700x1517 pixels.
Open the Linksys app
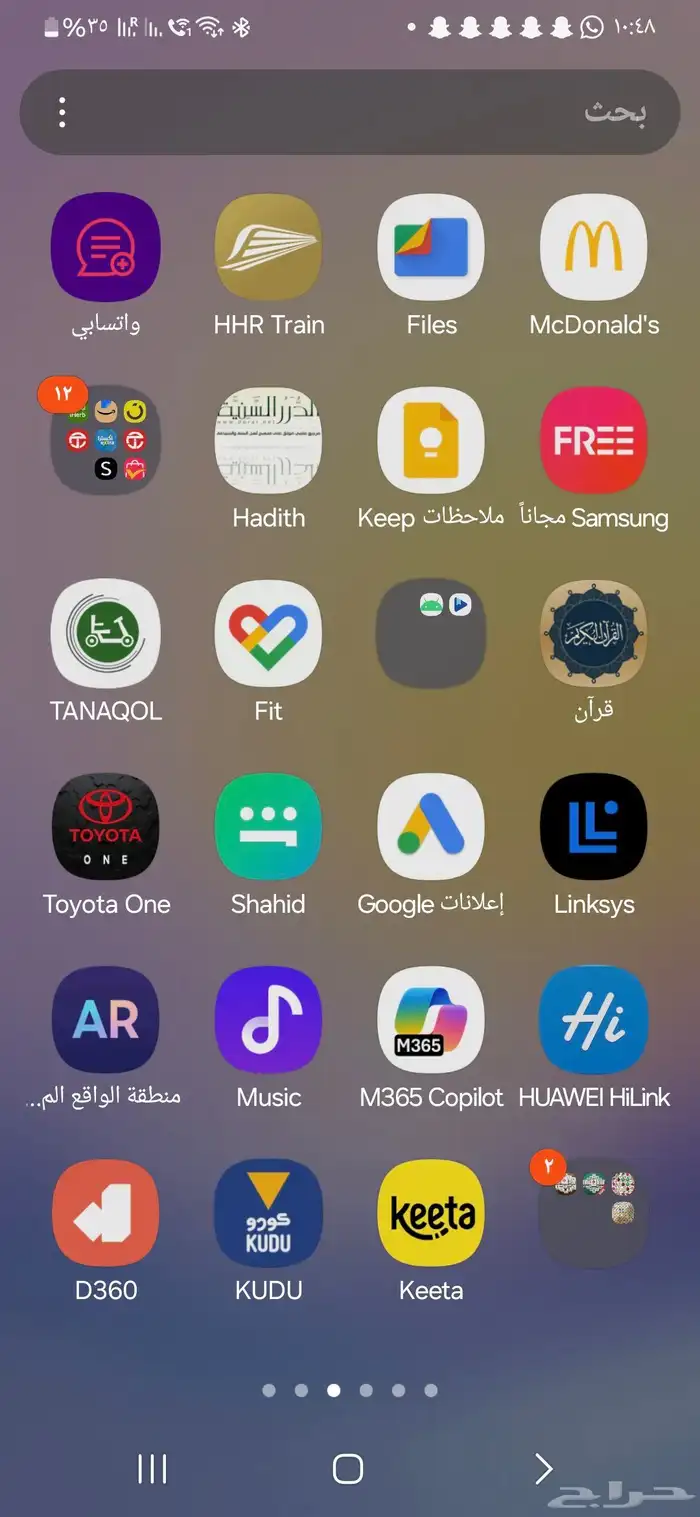[x=593, y=827]
